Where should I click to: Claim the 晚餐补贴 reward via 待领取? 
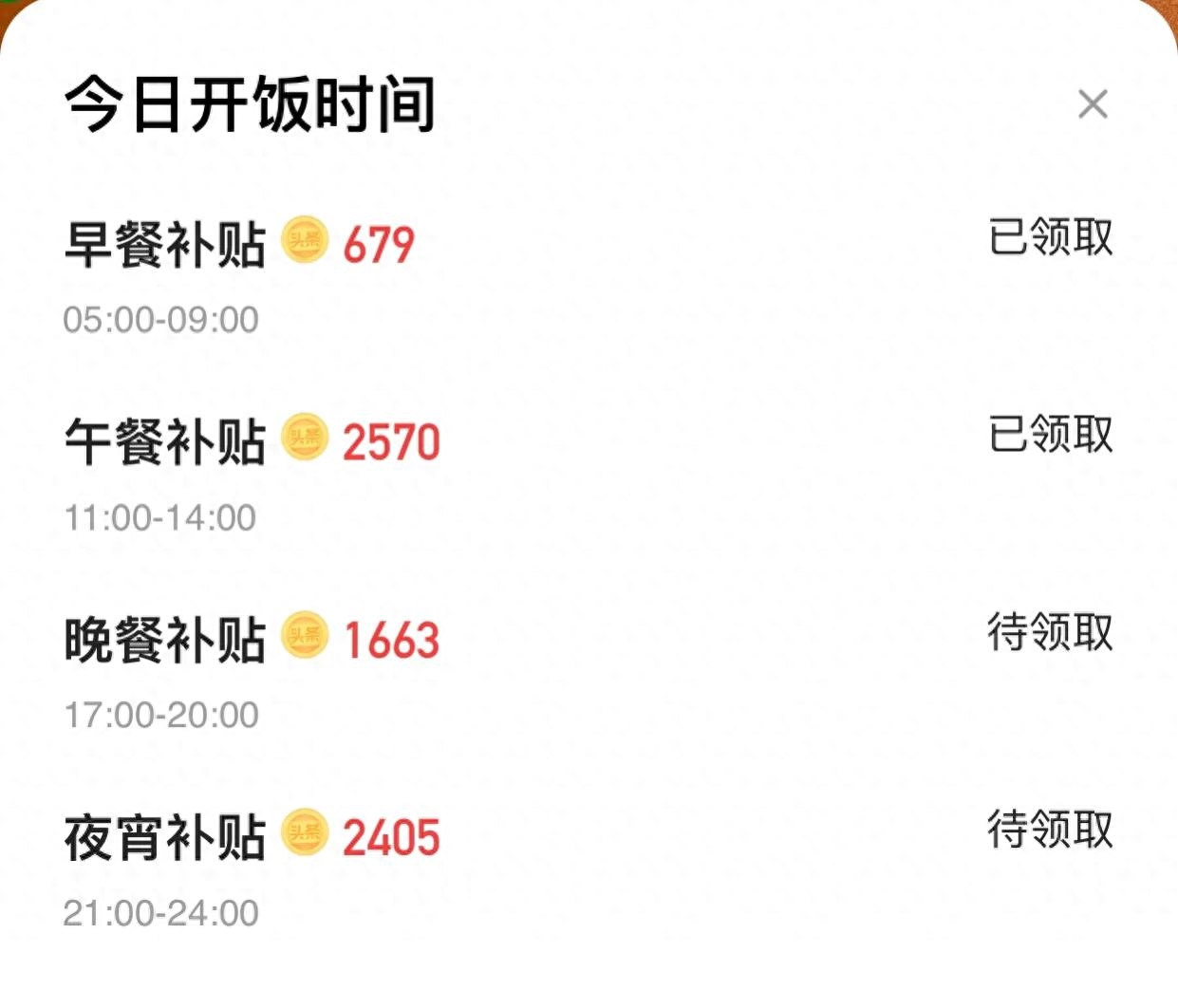tap(1049, 632)
